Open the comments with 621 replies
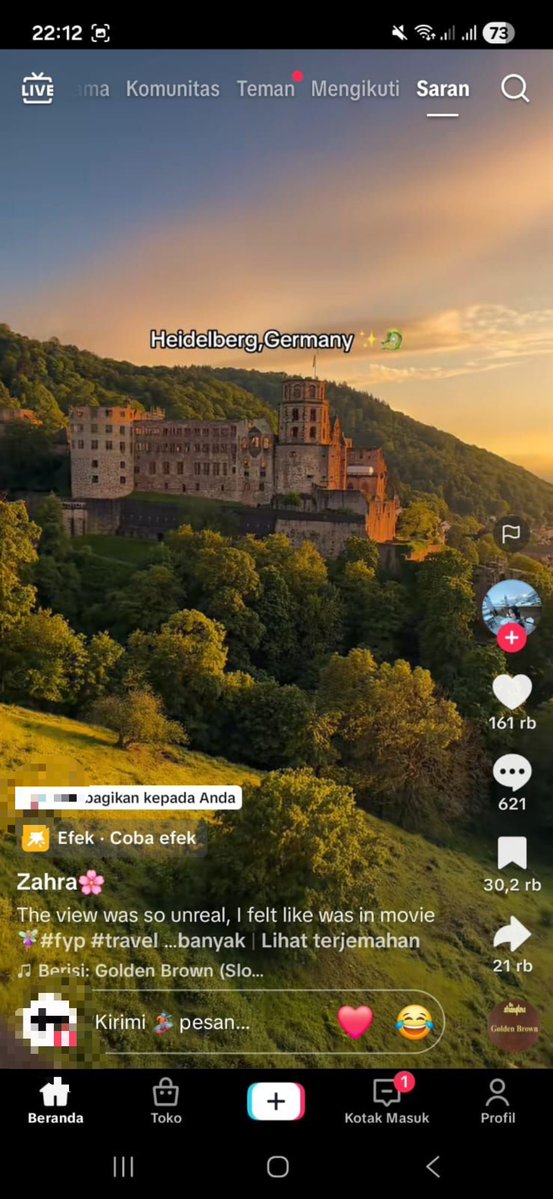 pos(512,773)
